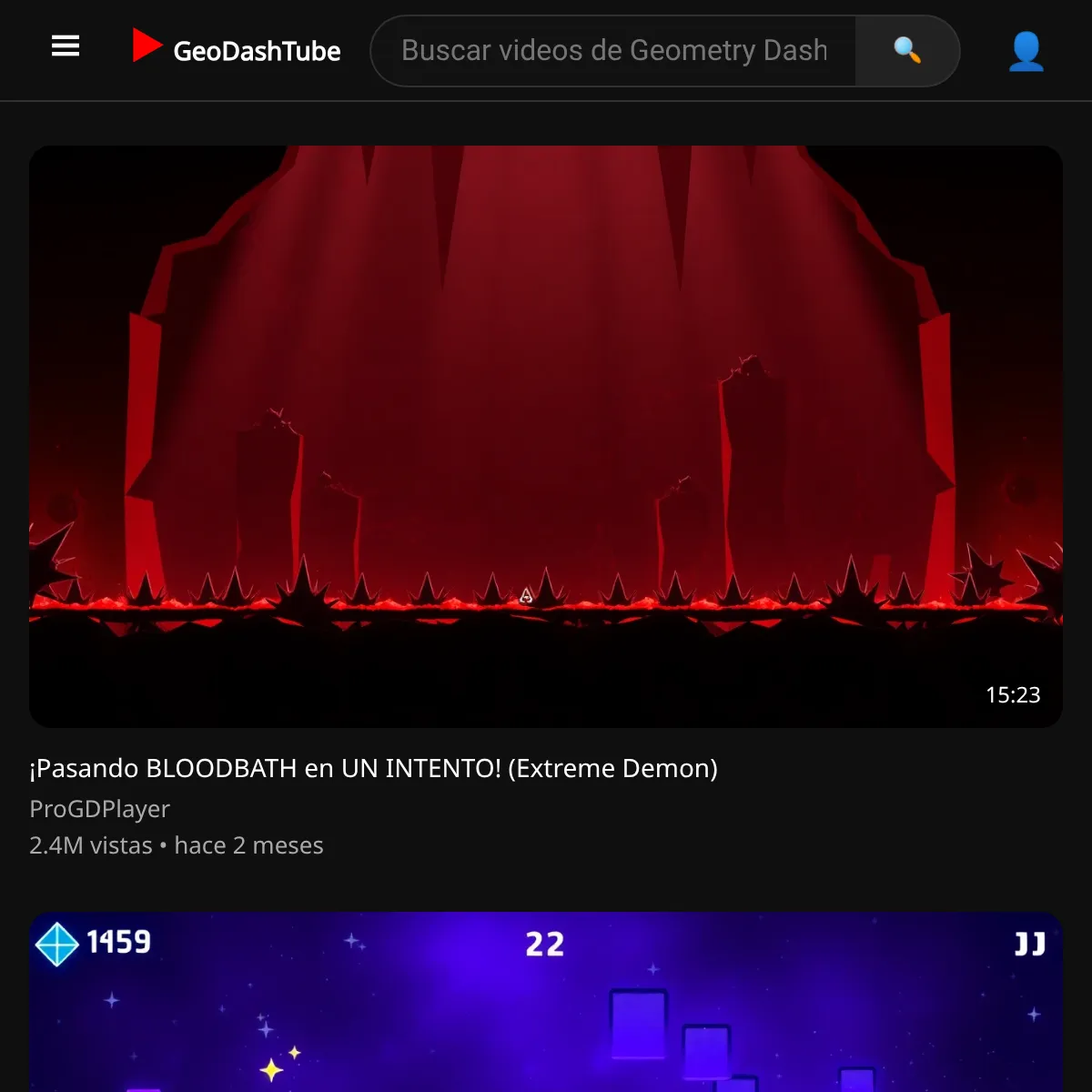The width and height of the screenshot is (1092, 1092).
Task: Play the BLOODBATH video thumbnail
Action: click(x=546, y=437)
